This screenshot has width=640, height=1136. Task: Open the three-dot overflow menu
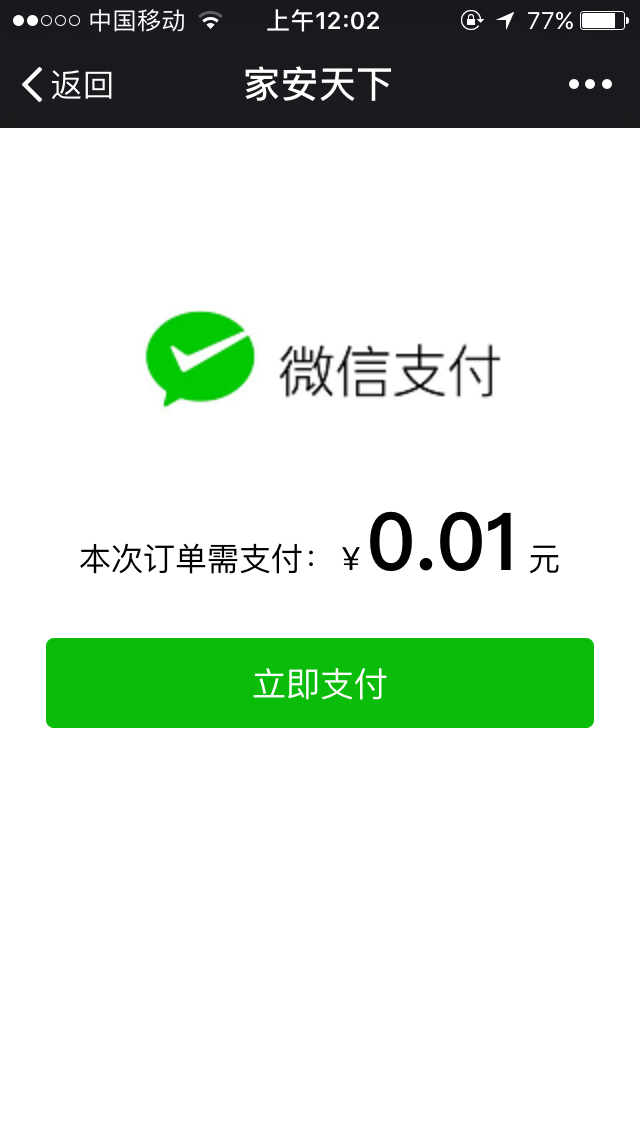pos(590,85)
